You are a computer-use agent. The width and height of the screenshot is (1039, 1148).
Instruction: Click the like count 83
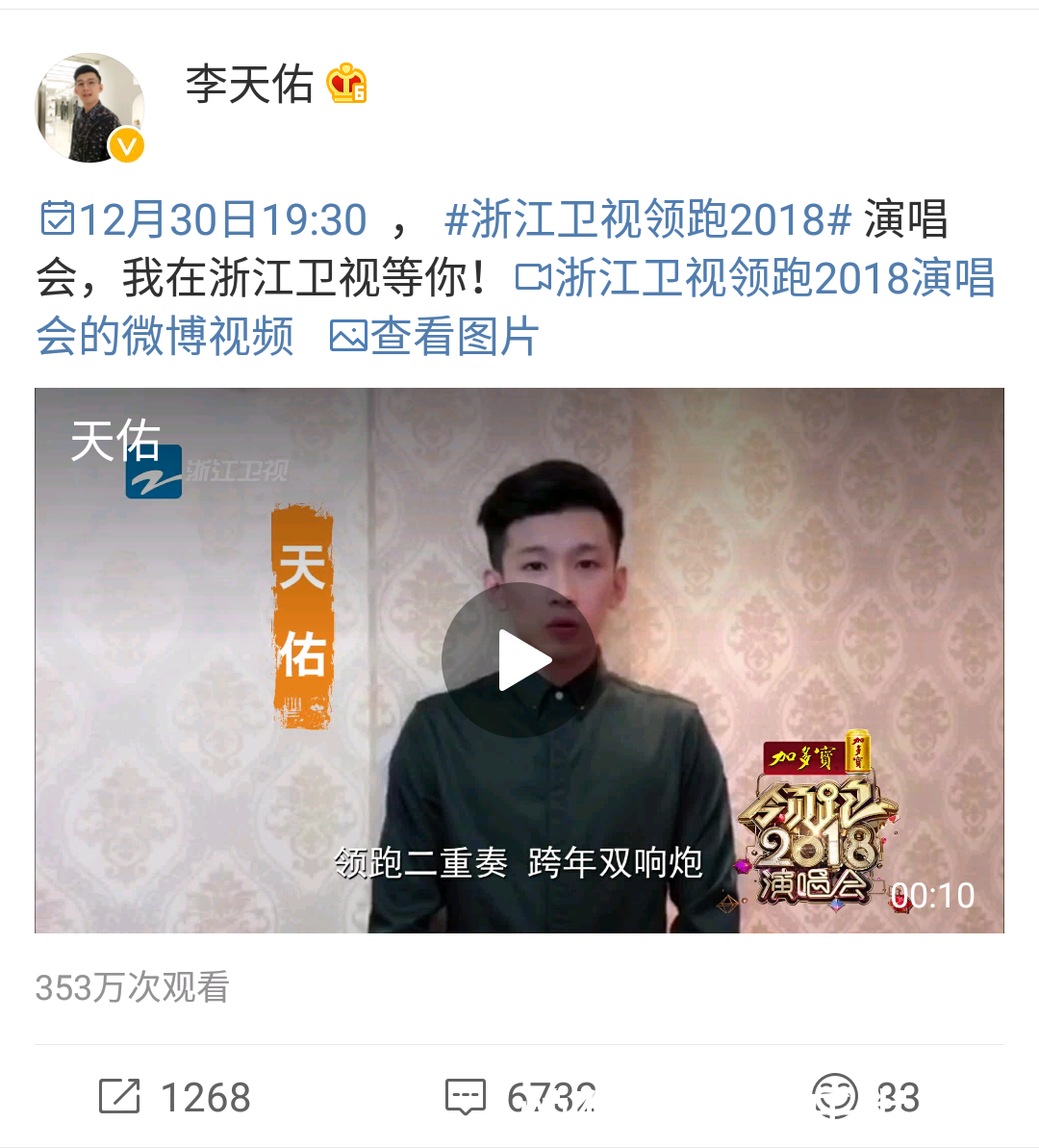(x=900, y=1095)
